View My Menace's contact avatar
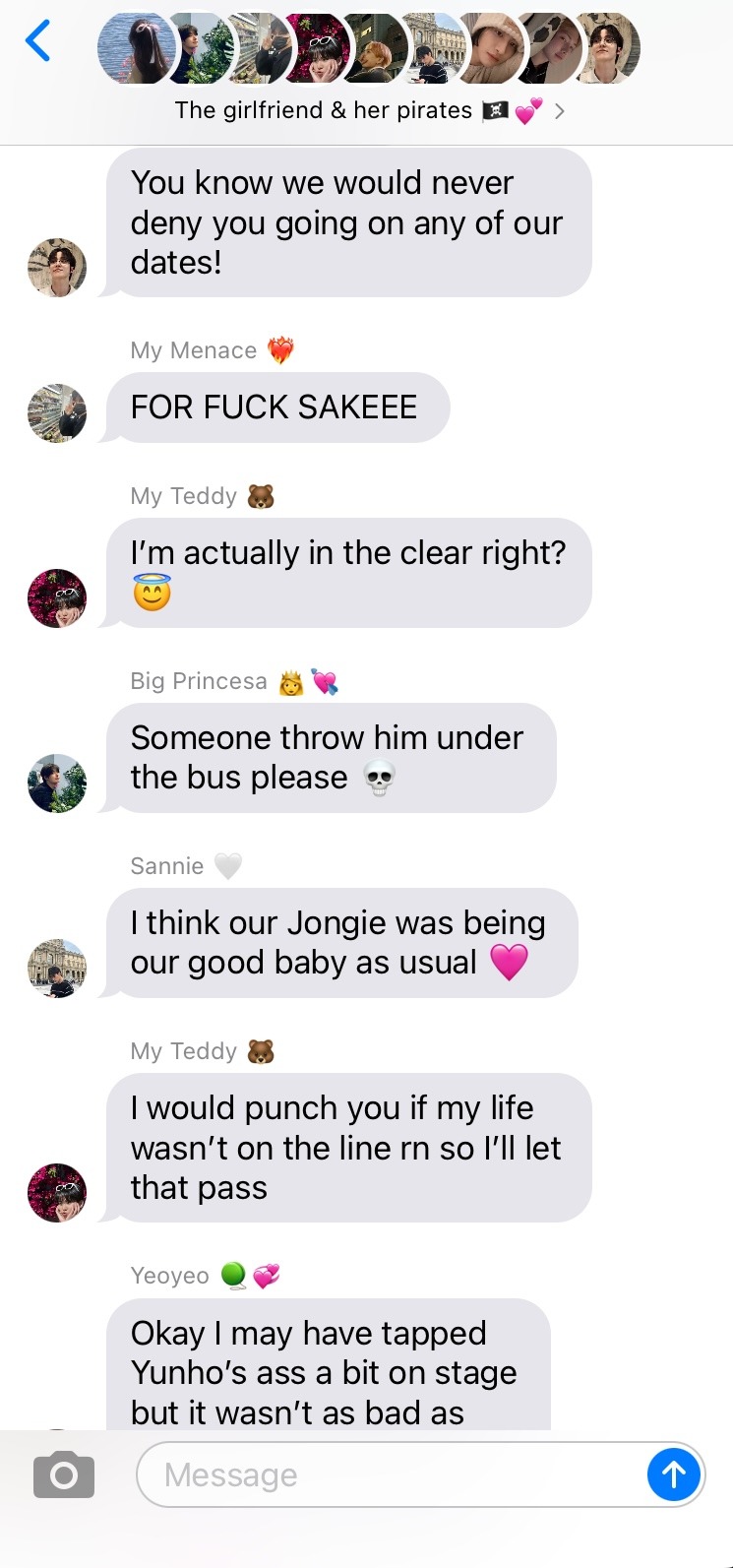733x1568 pixels. pyautogui.click(x=57, y=413)
